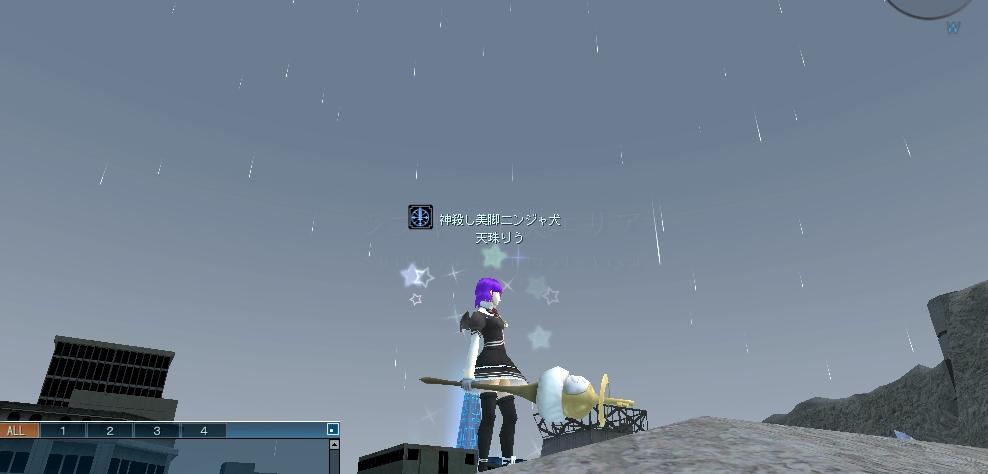Image resolution: width=988 pixels, height=474 pixels.
Task: Select chat tab 3
Action: coord(157,431)
